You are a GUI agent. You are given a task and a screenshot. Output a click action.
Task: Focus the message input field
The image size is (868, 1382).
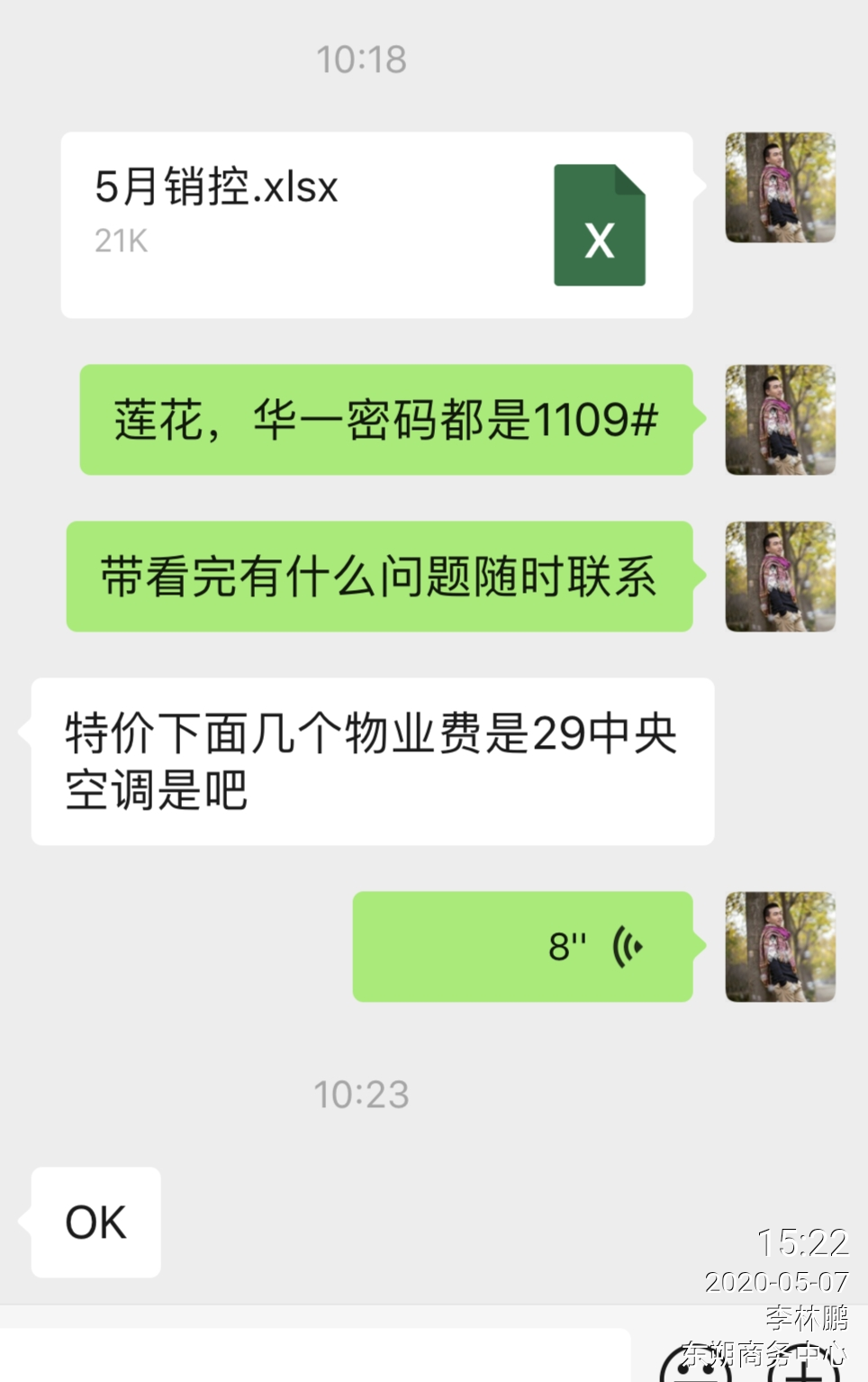(315, 1357)
